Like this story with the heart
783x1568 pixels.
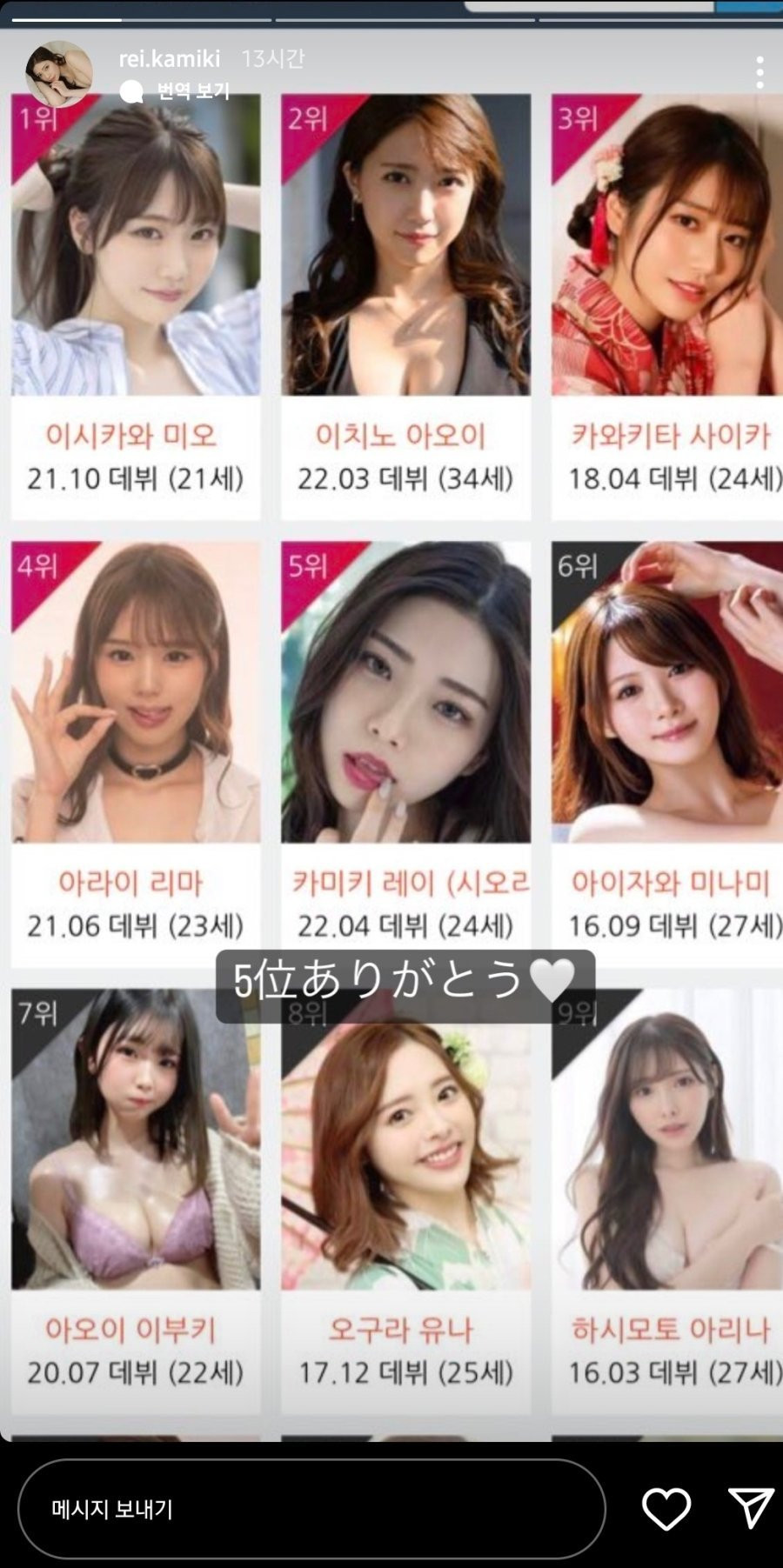point(666,1509)
